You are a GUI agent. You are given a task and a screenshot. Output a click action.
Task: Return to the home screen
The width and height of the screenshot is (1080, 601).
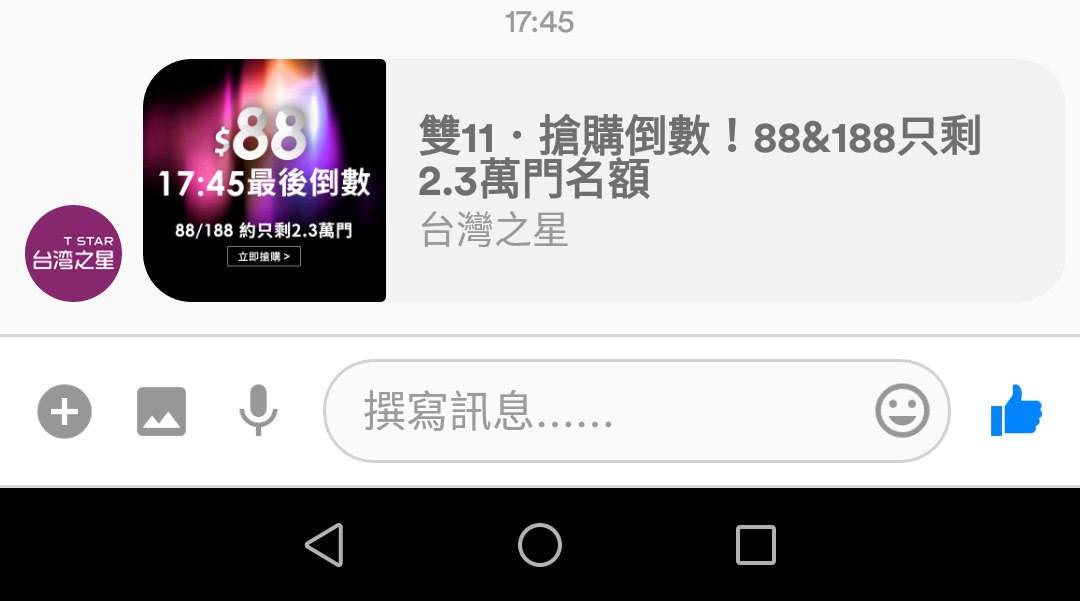(x=540, y=545)
